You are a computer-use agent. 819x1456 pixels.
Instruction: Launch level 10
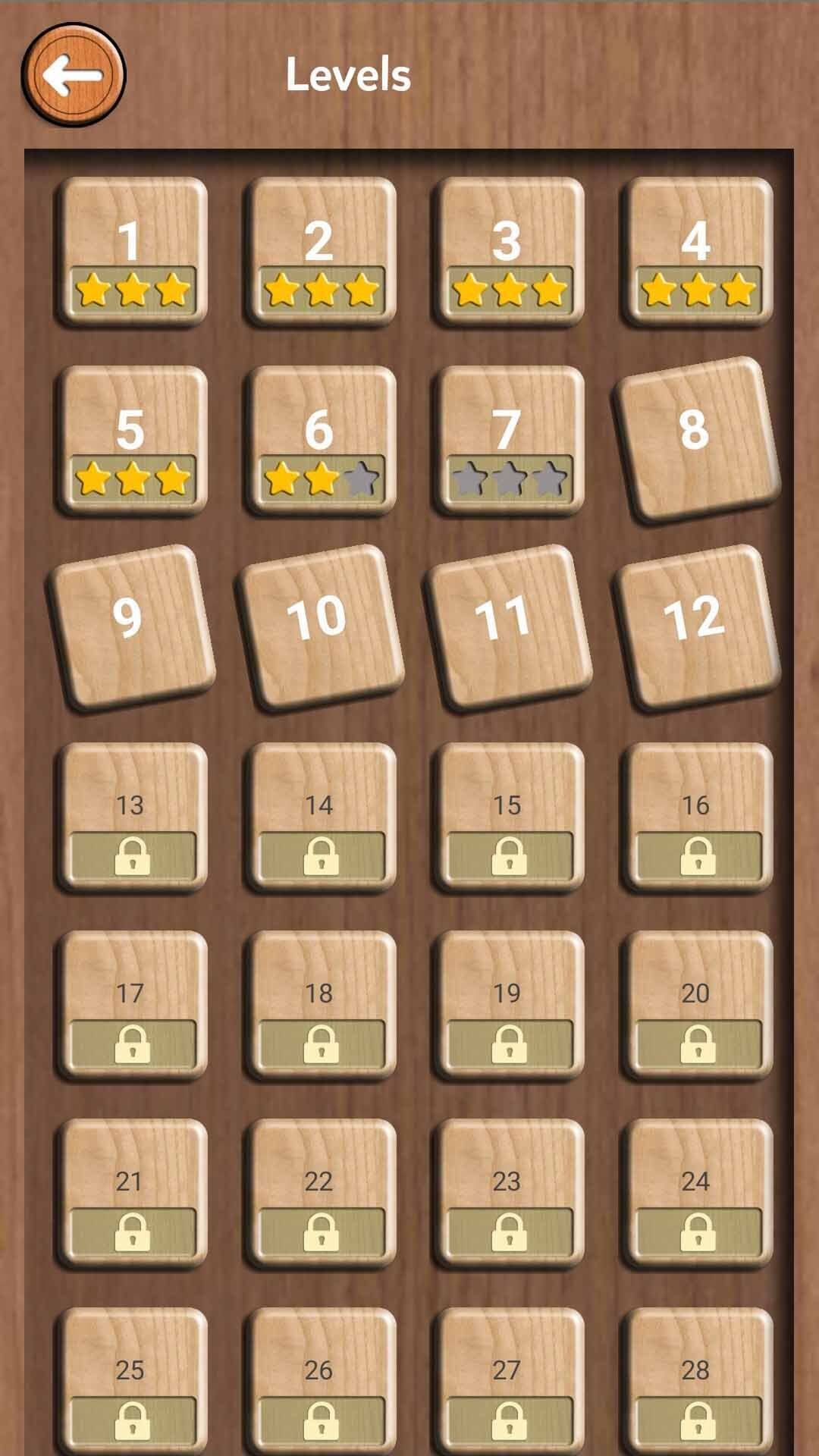[320, 627]
